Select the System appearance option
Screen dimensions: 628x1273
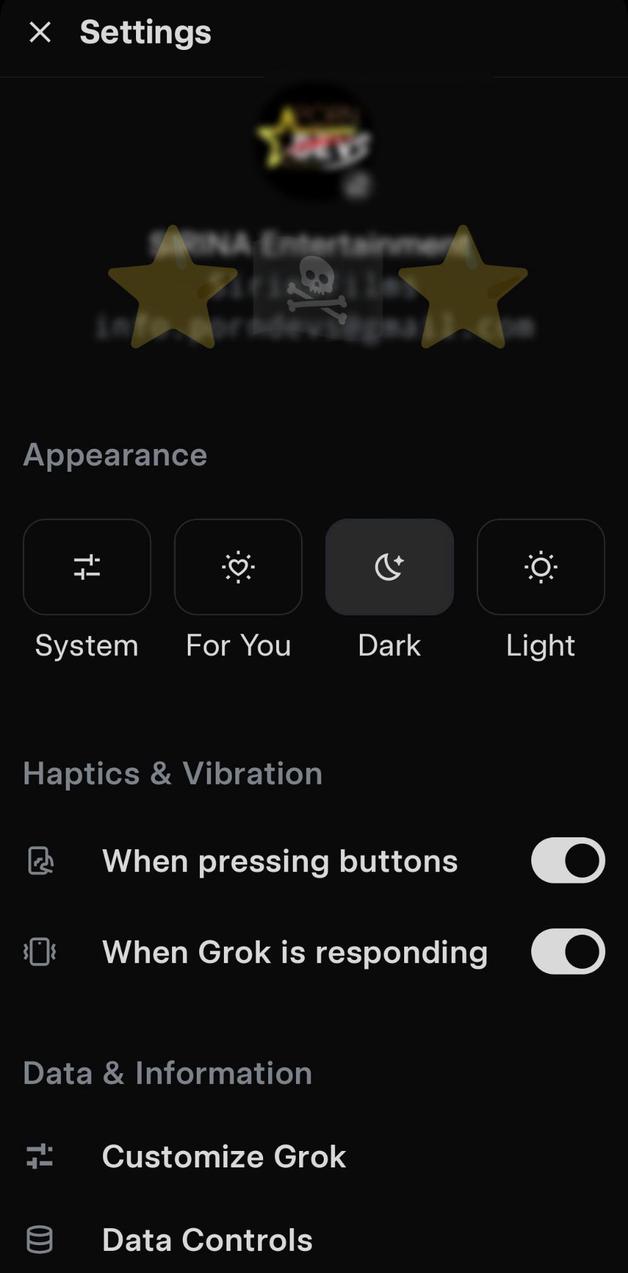tap(87, 567)
